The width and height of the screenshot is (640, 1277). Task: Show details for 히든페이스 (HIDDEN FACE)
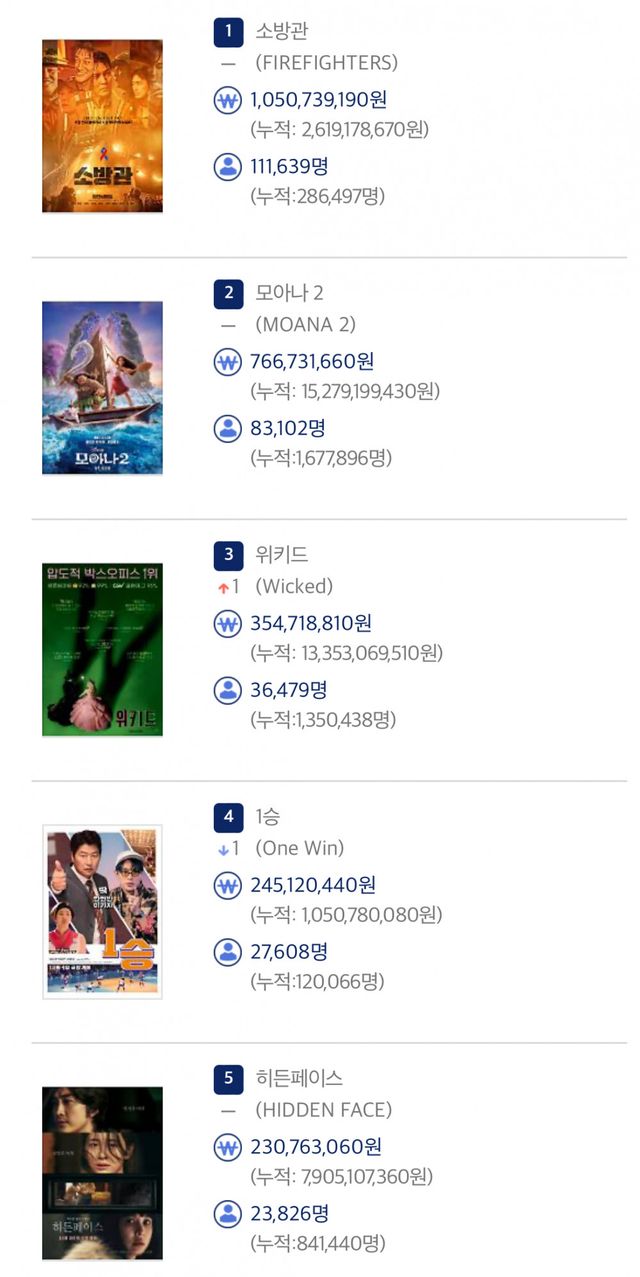[x=299, y=1079]
